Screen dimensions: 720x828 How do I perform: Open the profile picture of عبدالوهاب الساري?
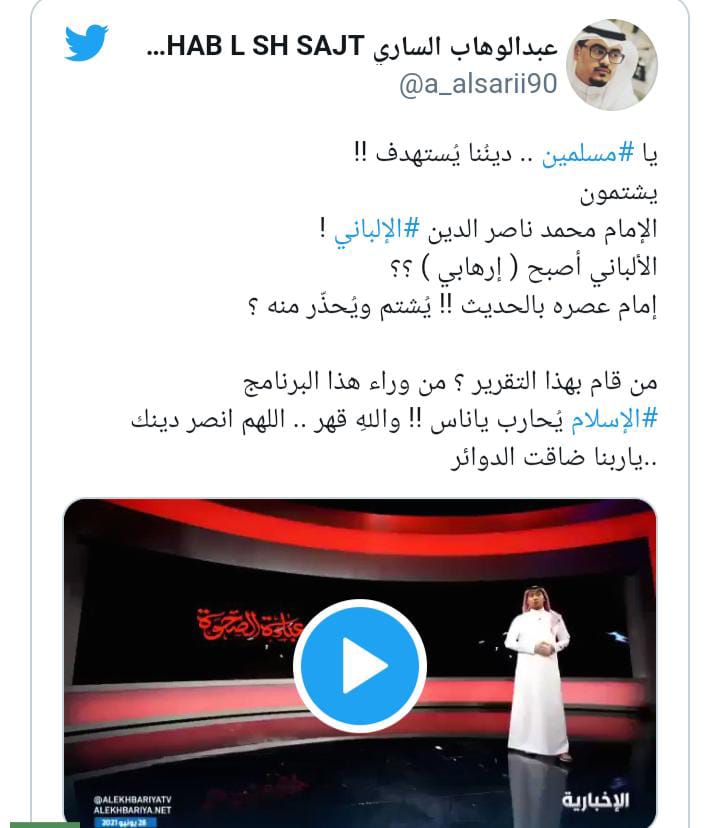tap(612, 64)
